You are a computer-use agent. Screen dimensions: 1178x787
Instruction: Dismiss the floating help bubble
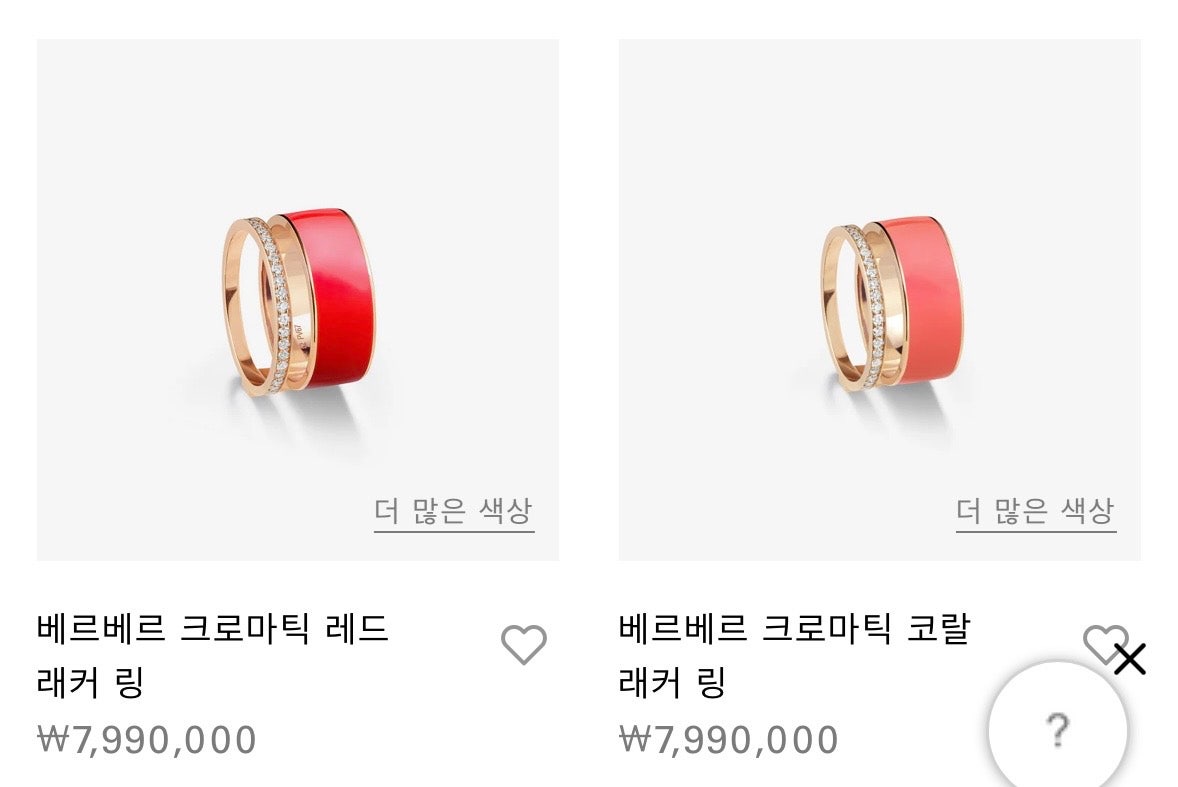pos(1130,660)
